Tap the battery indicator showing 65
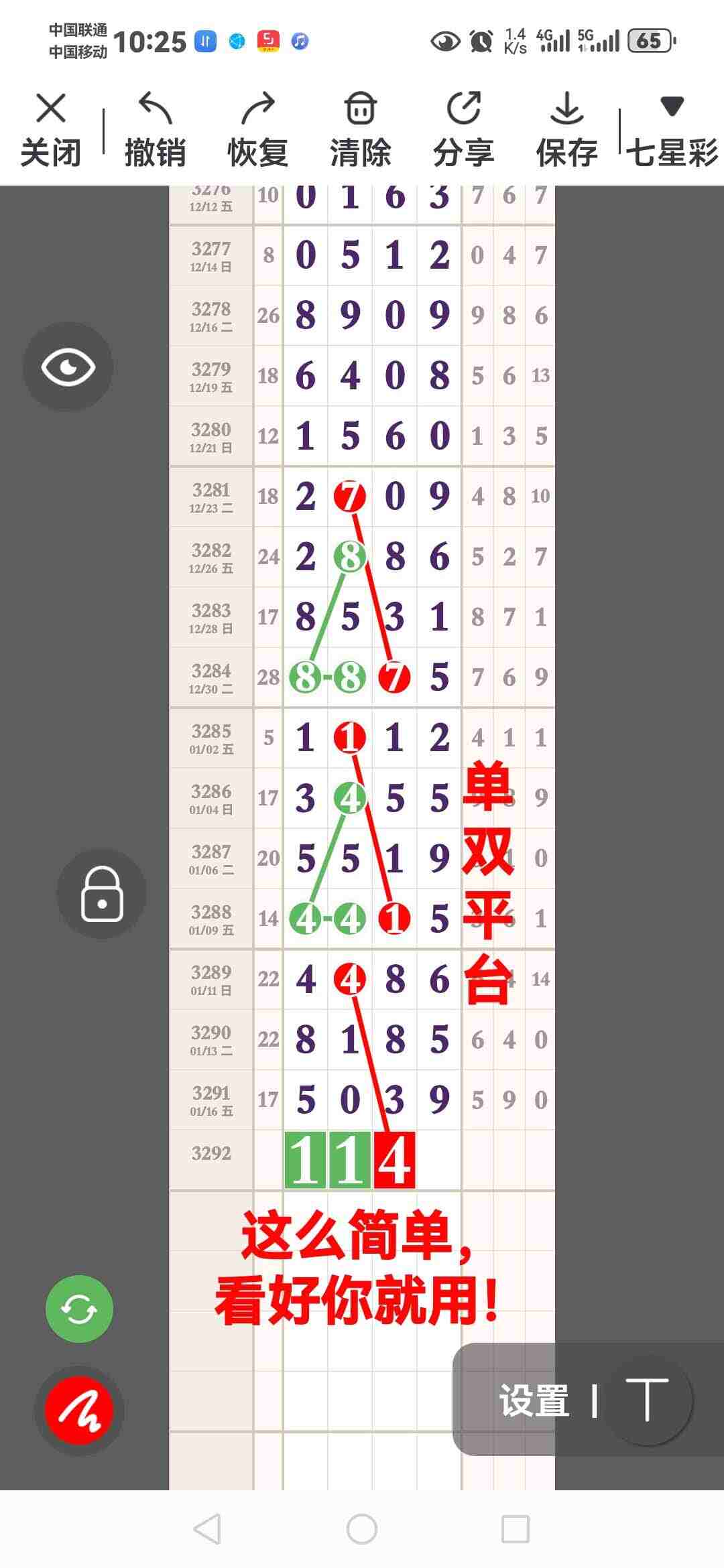The height and width of the screenshot is (1568, 724). point(649,42)
